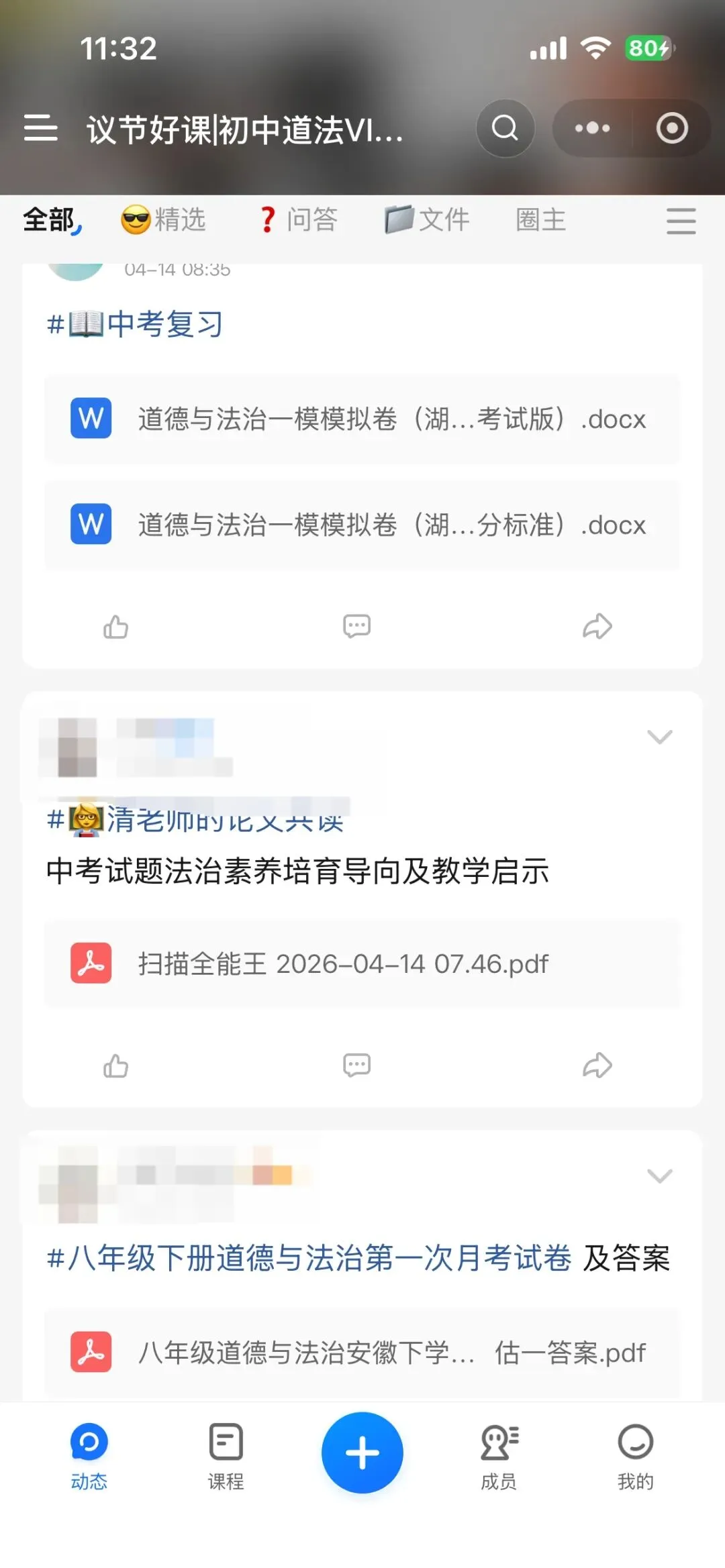This screenshot has height=1568, width=725.
Task: Open 八年级道德与法治安徽 答案 pdf
Action: pos(362,1353)
